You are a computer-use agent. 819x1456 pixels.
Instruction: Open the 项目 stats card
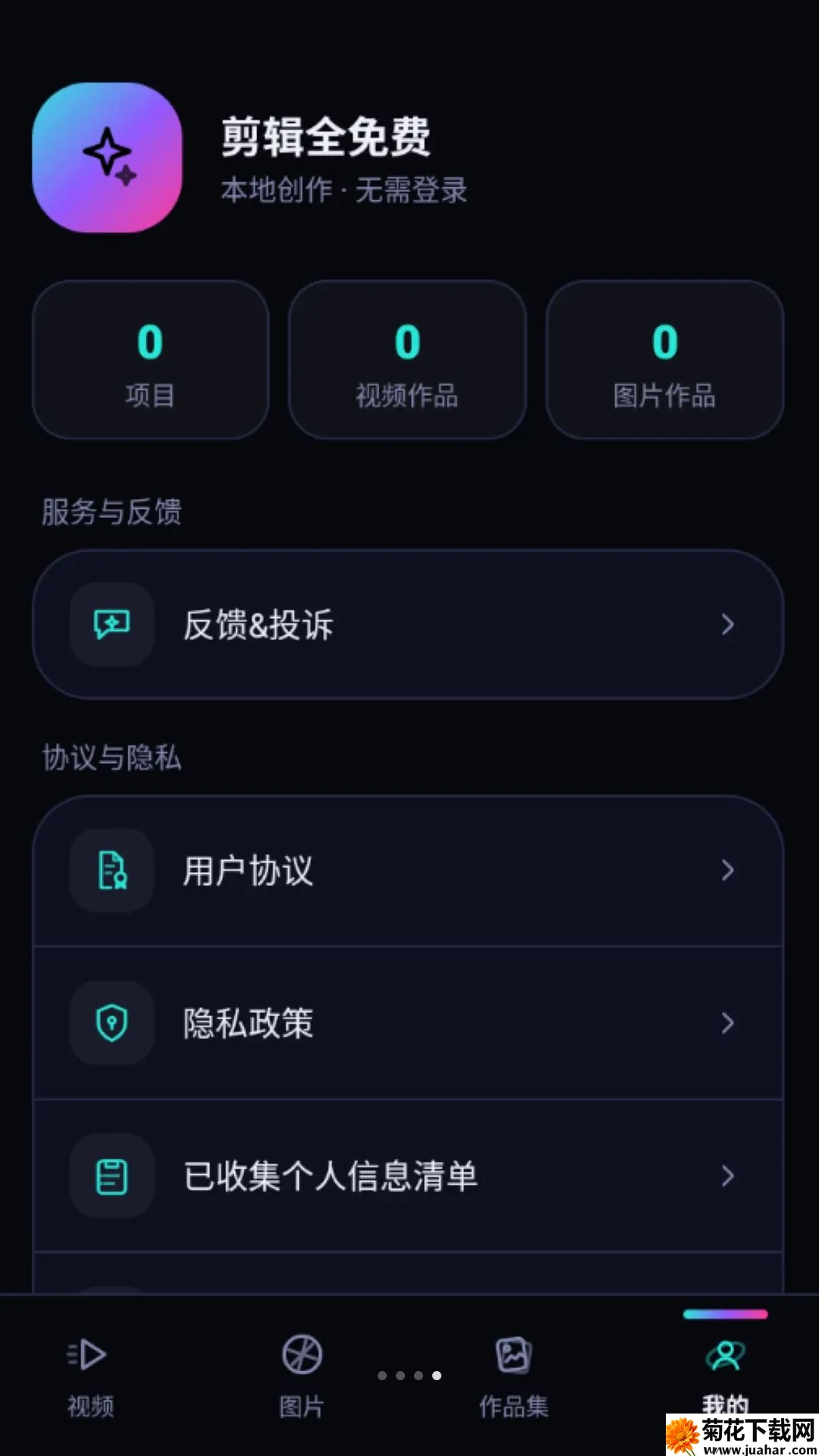tap(150, 359)
